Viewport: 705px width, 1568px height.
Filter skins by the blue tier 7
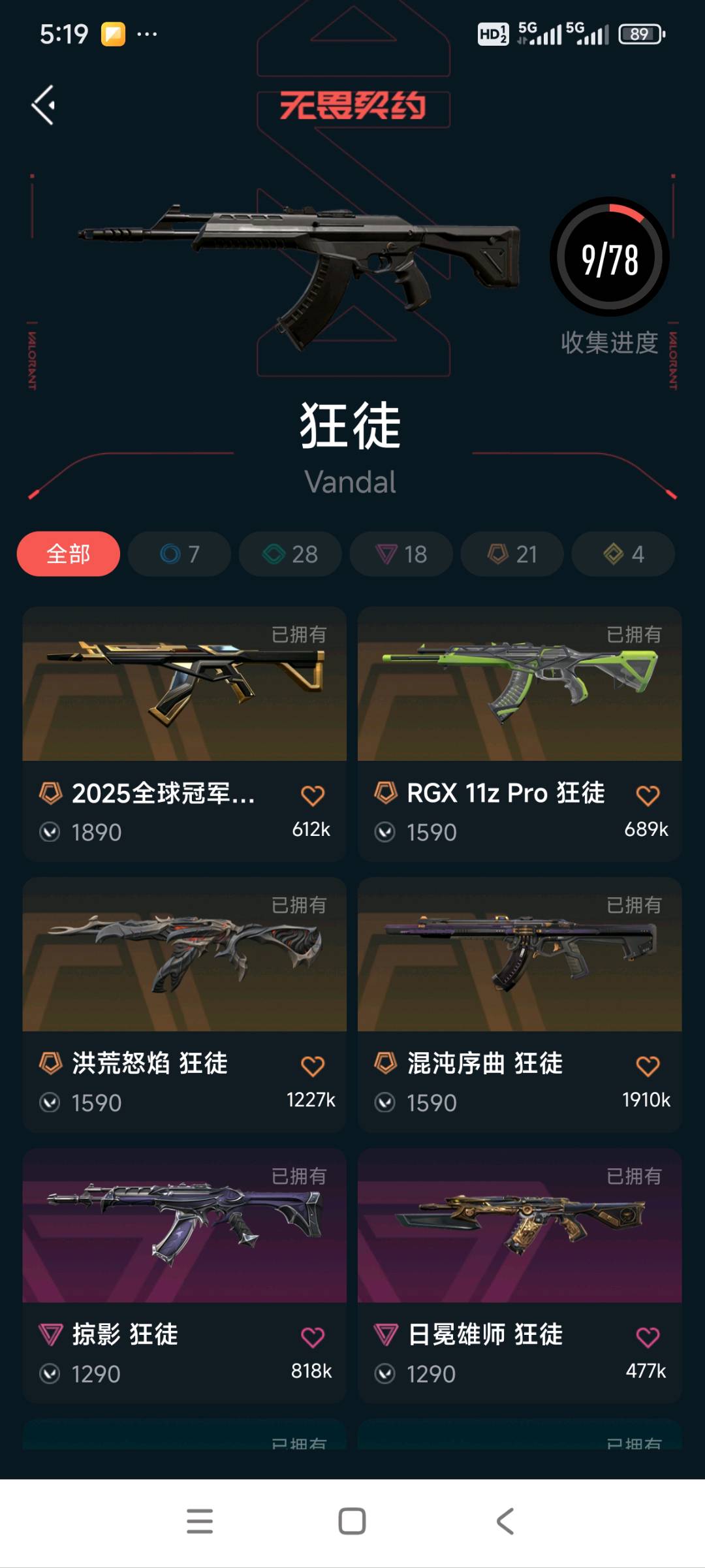coord(180,554)
